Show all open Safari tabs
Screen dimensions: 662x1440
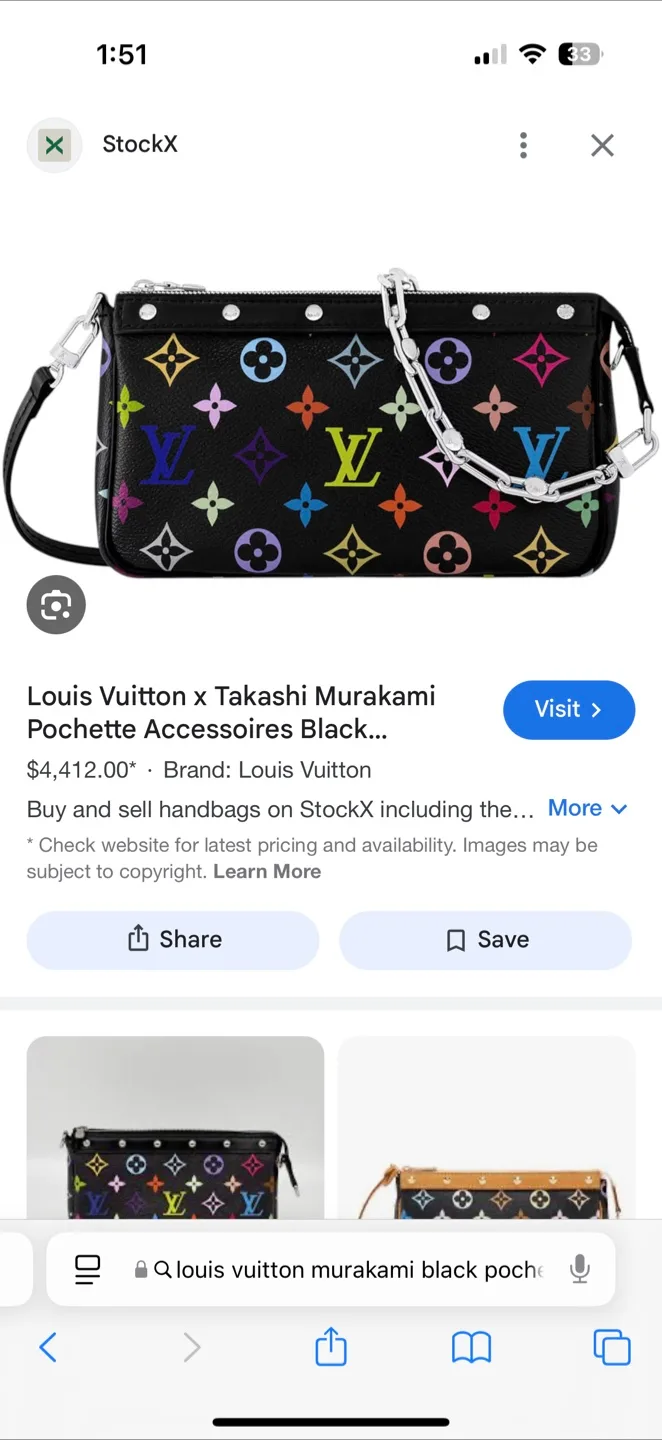click(x=612, y=1347)
